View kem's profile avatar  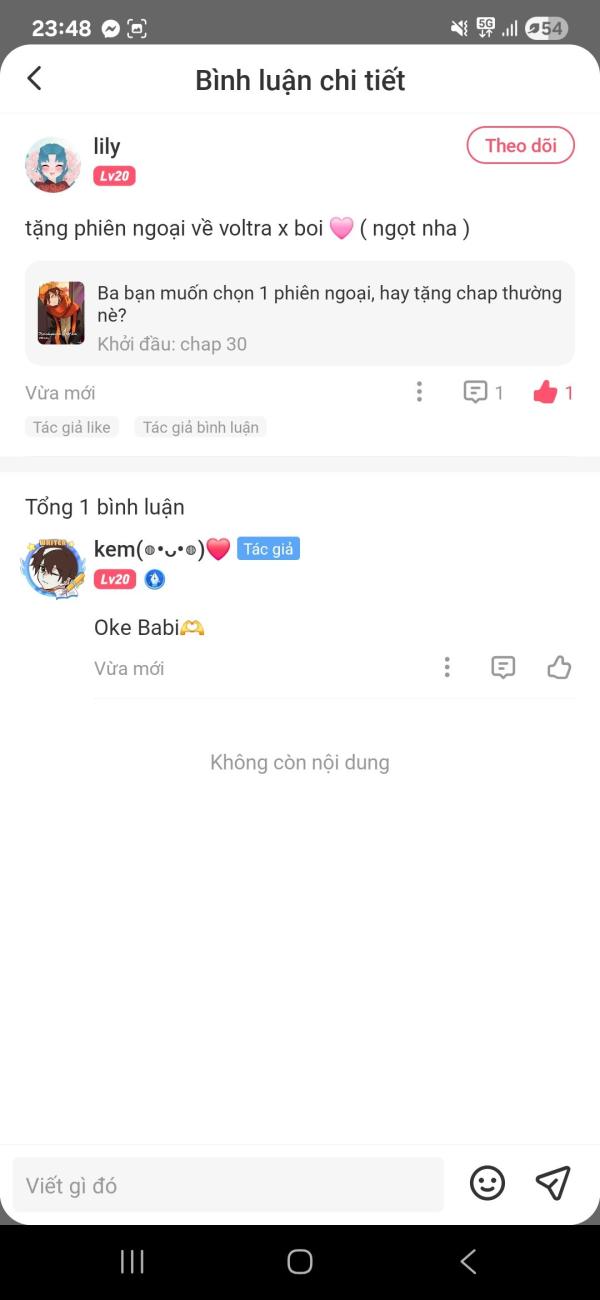coord(53,568)
